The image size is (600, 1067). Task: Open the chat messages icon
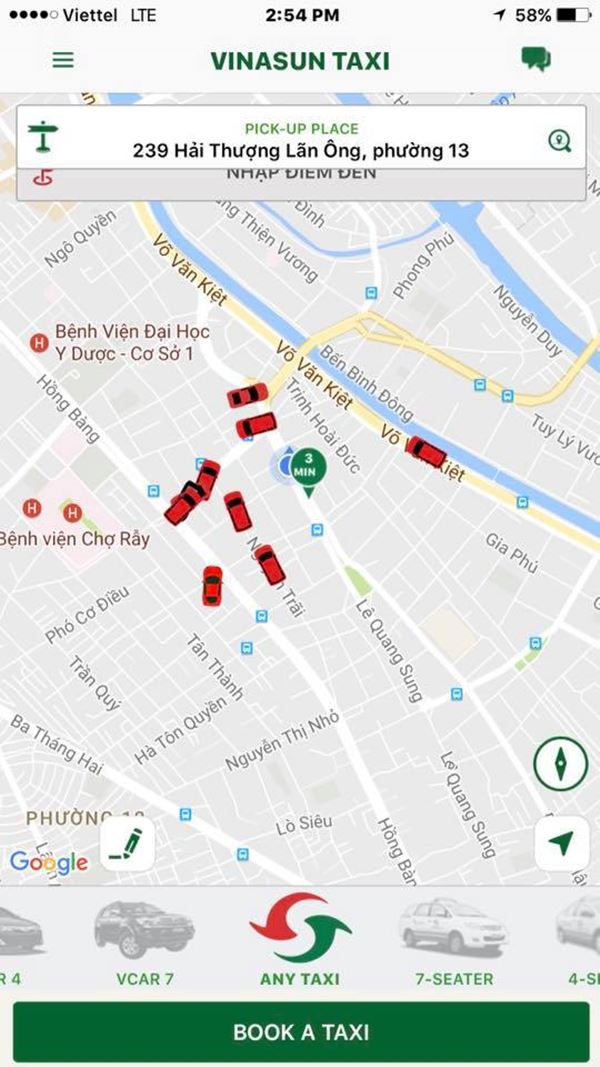pos(536,60)
